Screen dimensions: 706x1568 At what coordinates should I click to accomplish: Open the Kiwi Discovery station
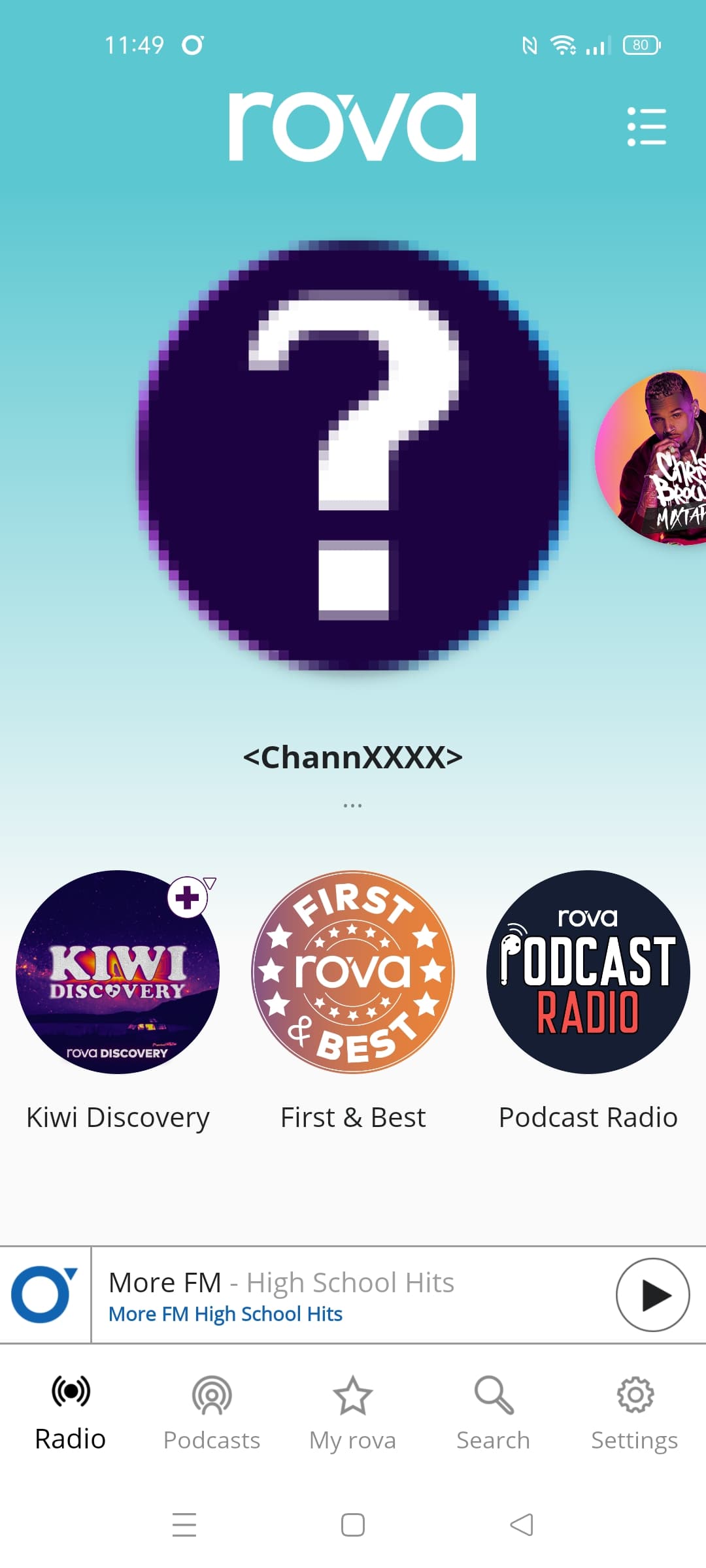tap(118, 972)
